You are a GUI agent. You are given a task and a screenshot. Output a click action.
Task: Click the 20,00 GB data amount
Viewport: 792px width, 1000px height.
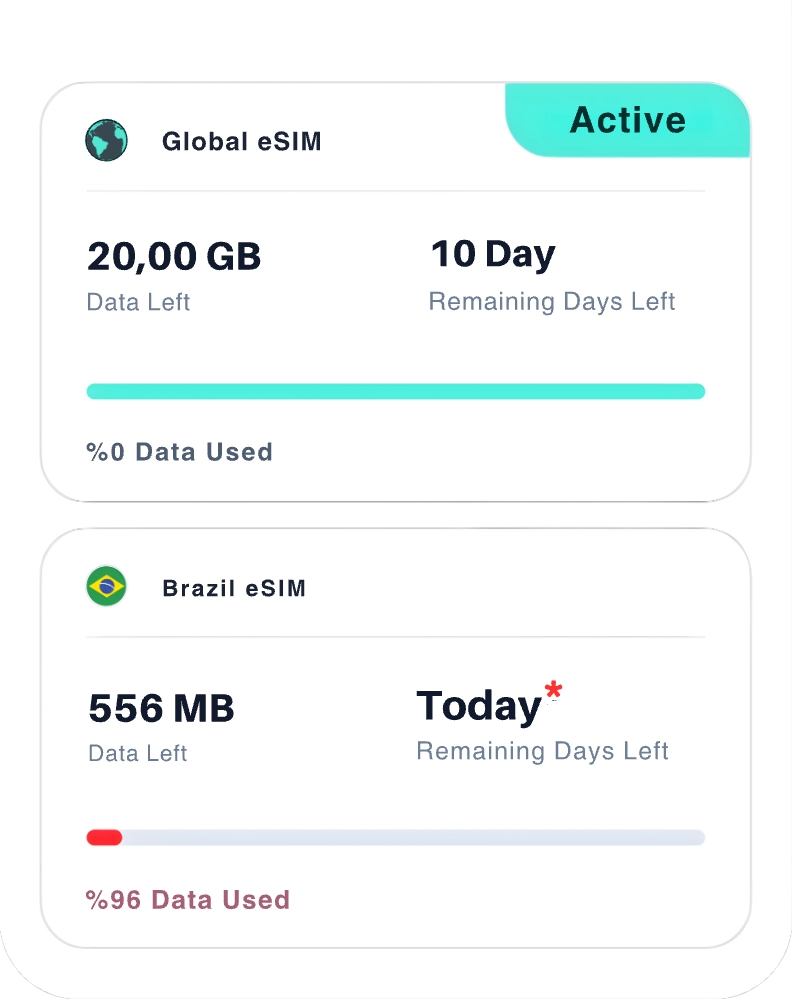coord(174,257)
